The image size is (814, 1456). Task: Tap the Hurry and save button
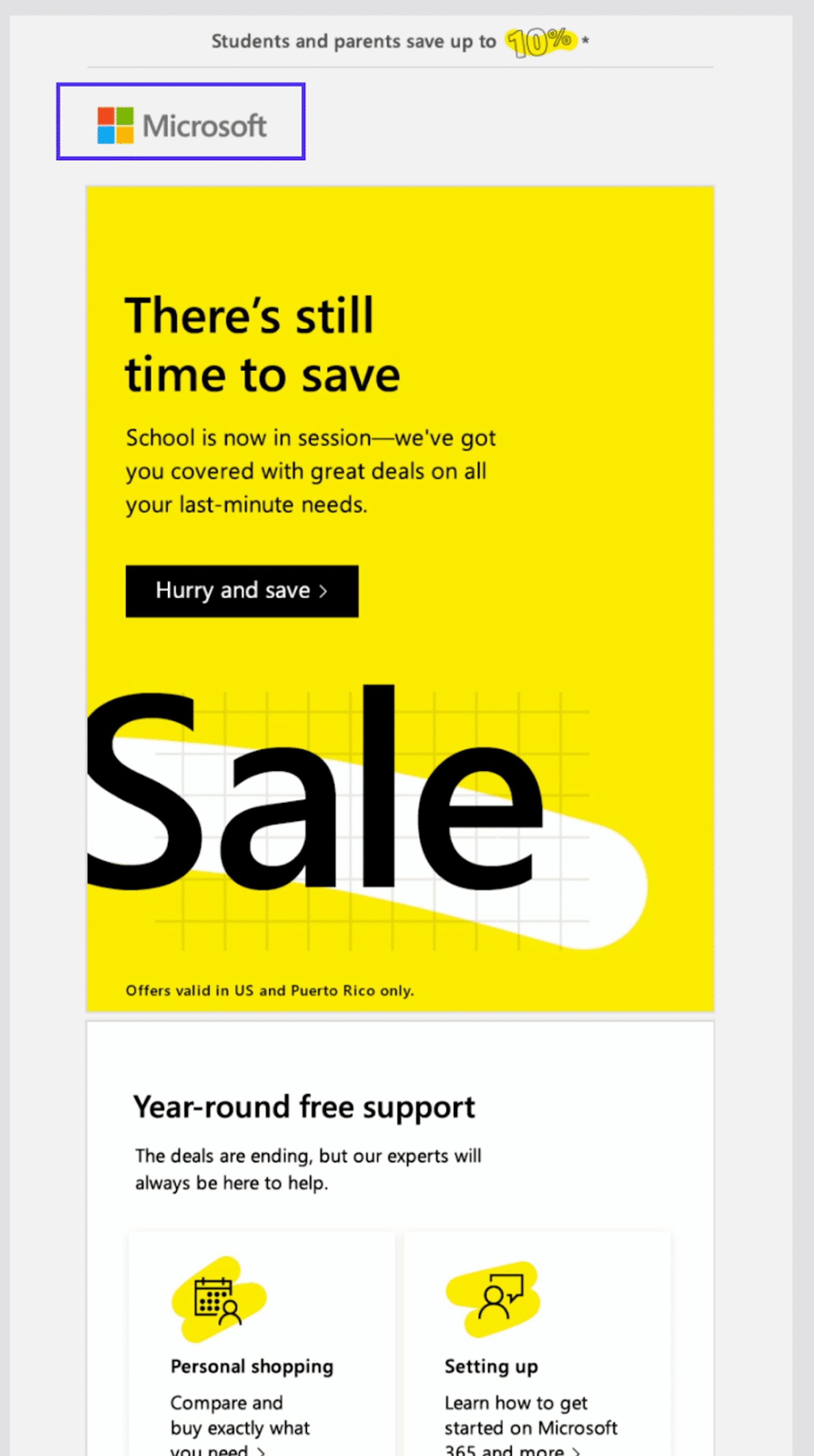click(242, 591)
